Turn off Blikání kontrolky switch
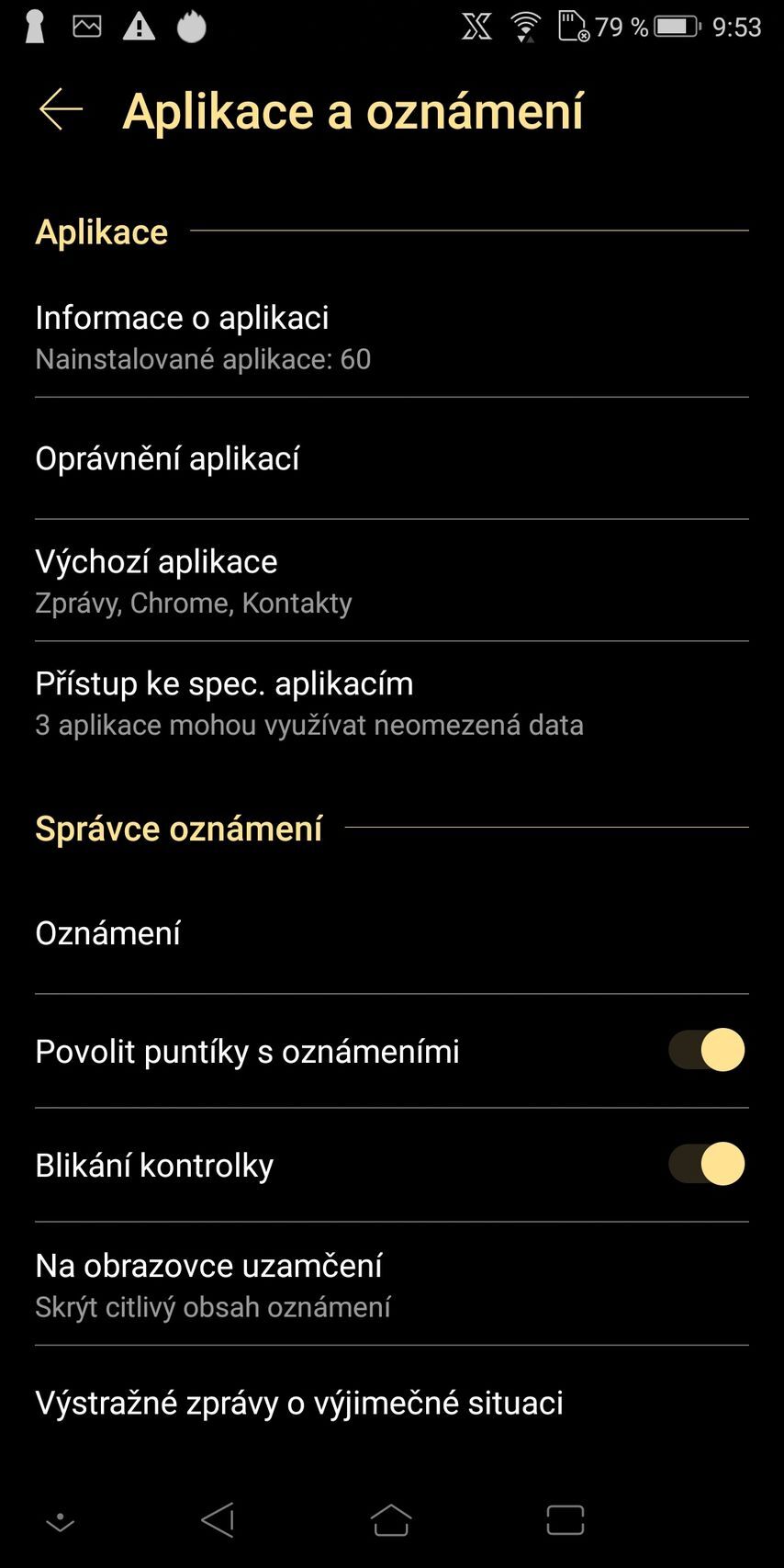The image size is (784, 1568). click(705, 1164)
